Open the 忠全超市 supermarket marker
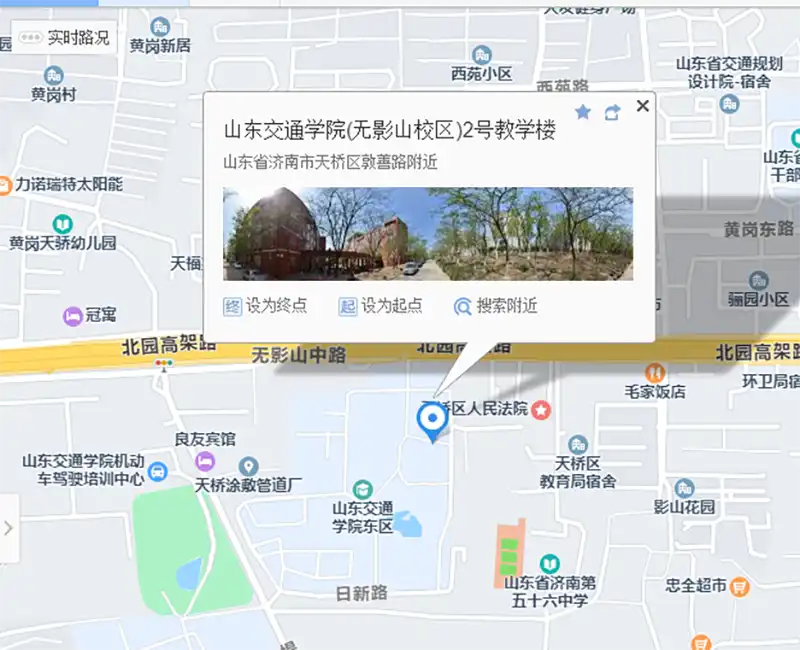Viewport: 800px width, 650px height. tap(740, 586)
